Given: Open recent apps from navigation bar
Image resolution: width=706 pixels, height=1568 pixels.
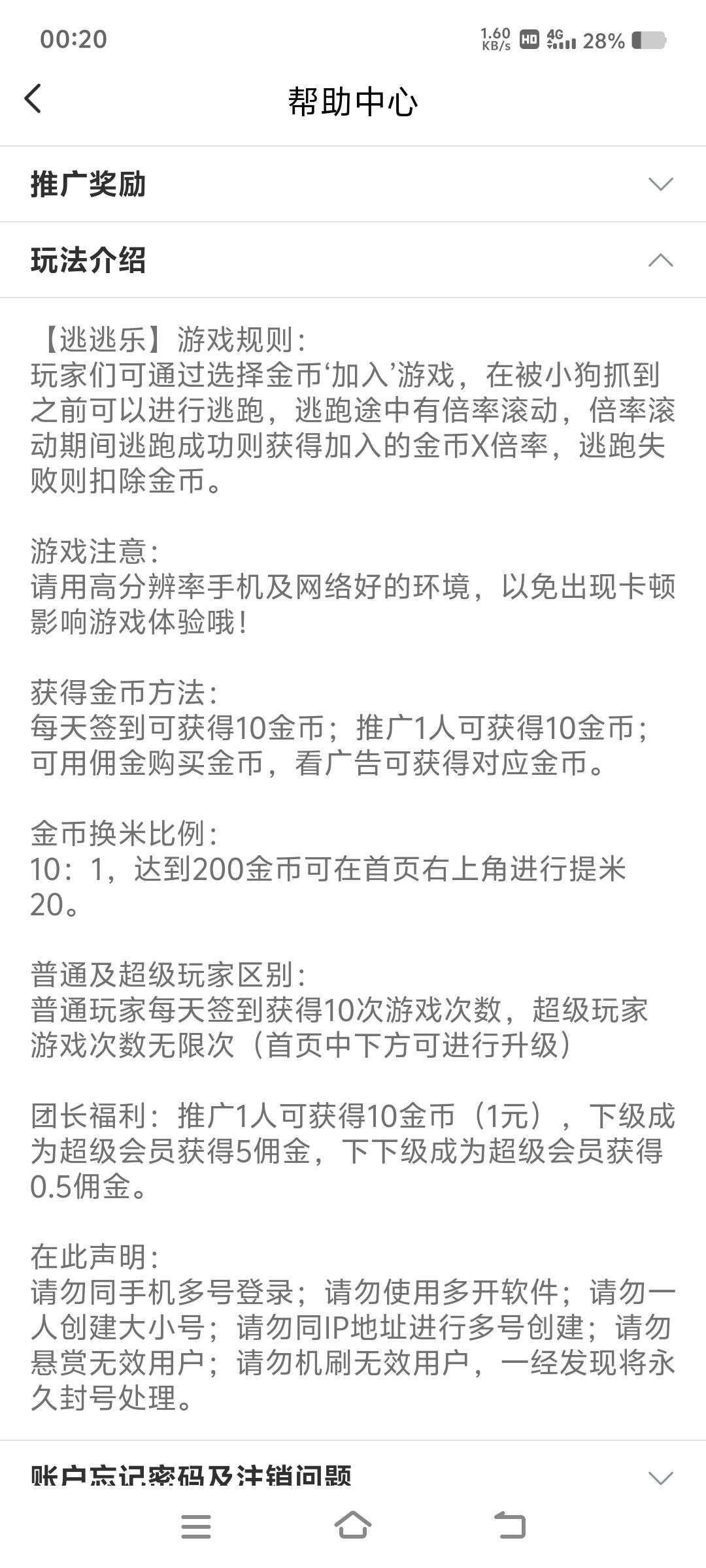Looking at the screenshot, I should coord(195,1526).
